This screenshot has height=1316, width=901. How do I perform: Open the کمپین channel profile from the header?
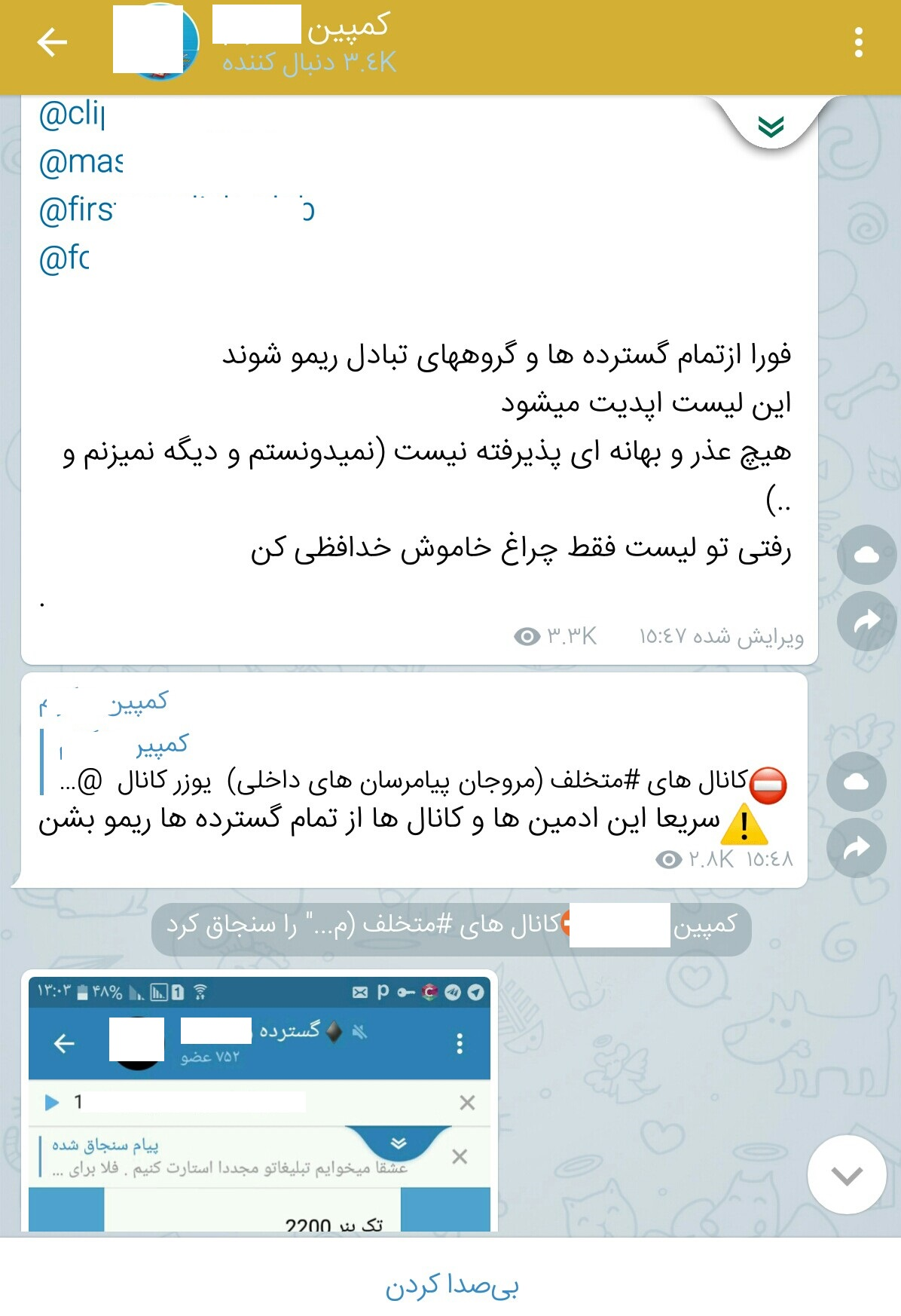[x=301, y=42]
